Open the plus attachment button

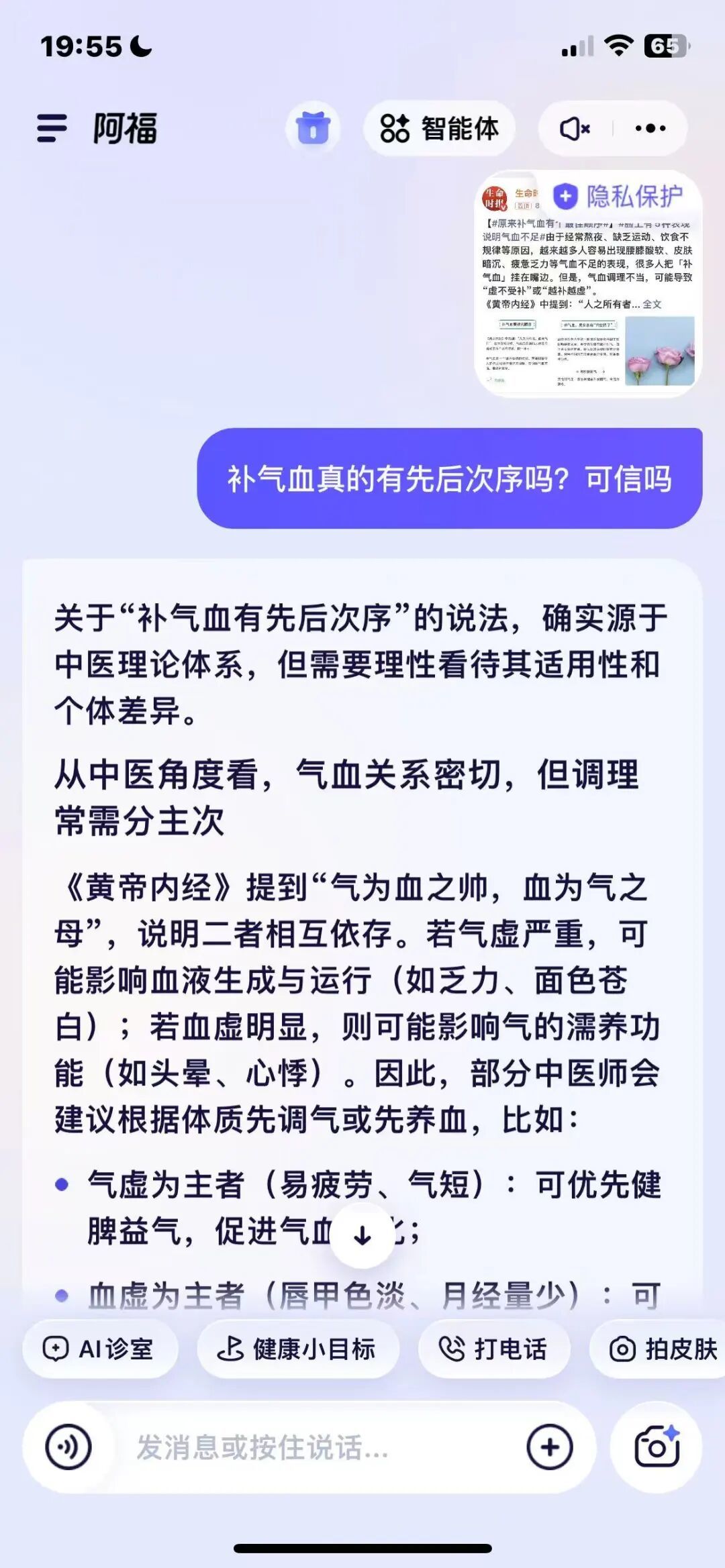click(x=550, y=1447)
